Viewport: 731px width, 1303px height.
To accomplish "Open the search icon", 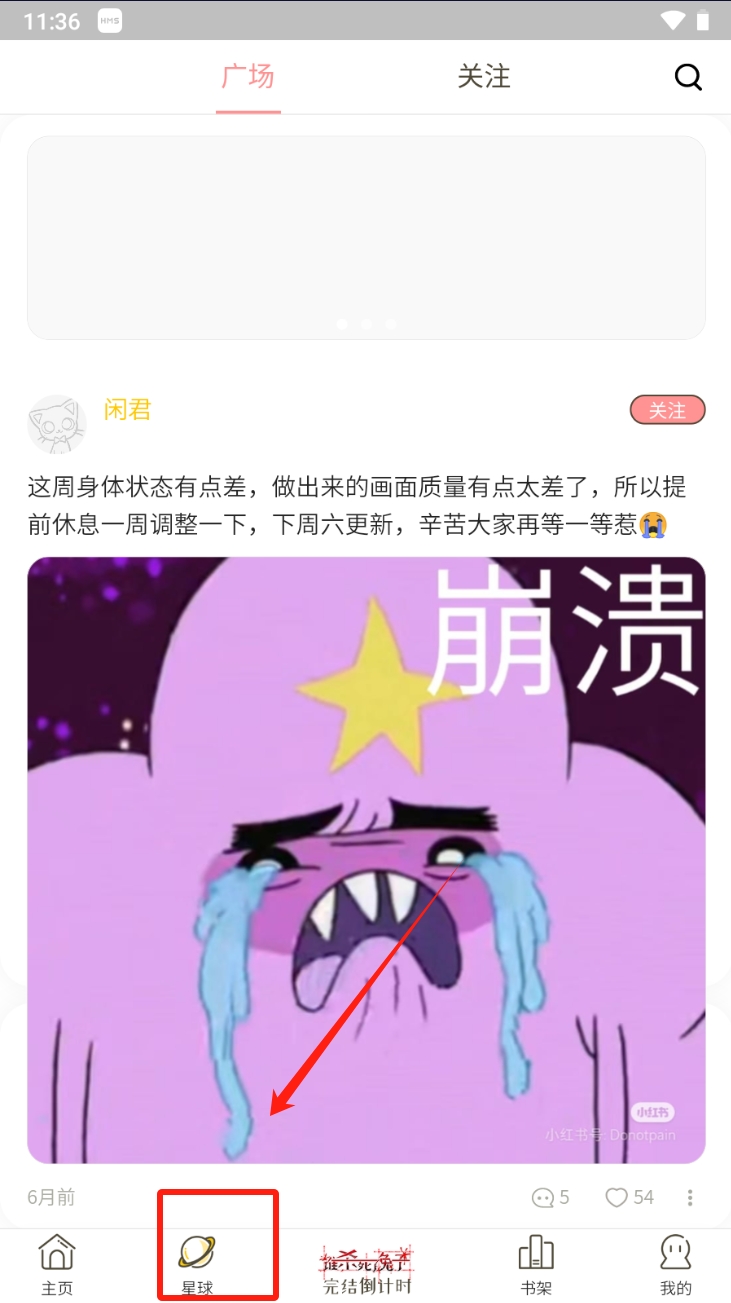I will click(688, 77).
